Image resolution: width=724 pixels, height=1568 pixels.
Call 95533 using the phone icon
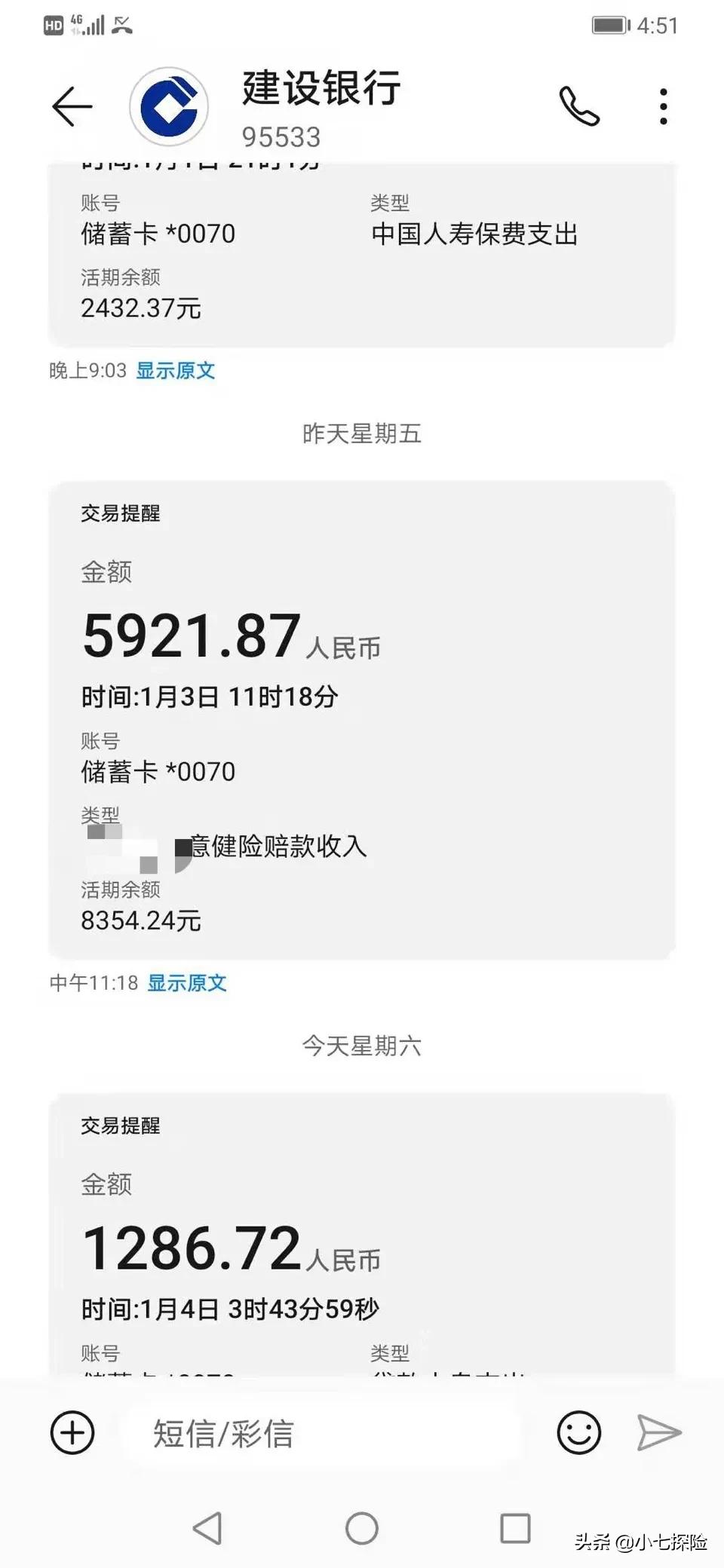tap(581, 106)
